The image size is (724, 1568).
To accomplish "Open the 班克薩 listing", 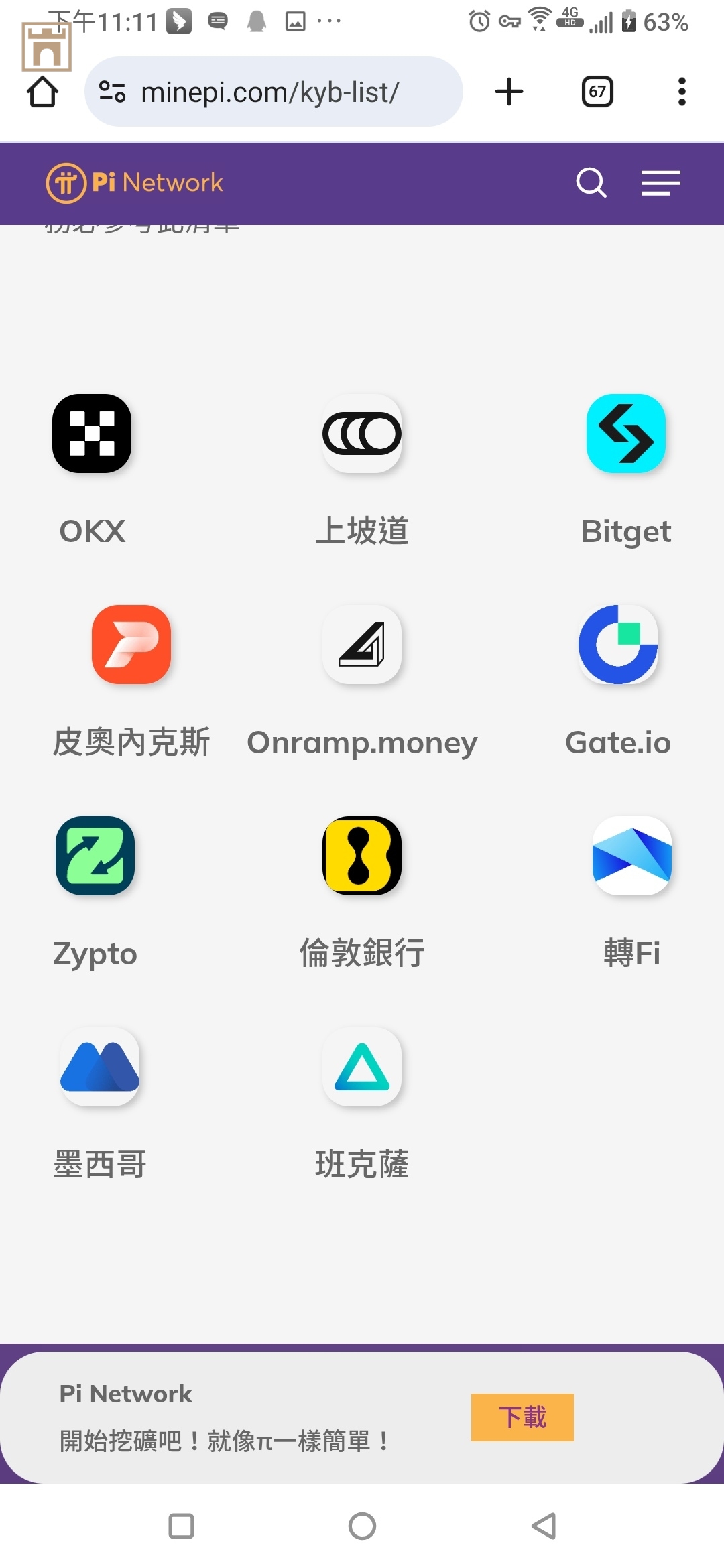I will click(362, 1067).
